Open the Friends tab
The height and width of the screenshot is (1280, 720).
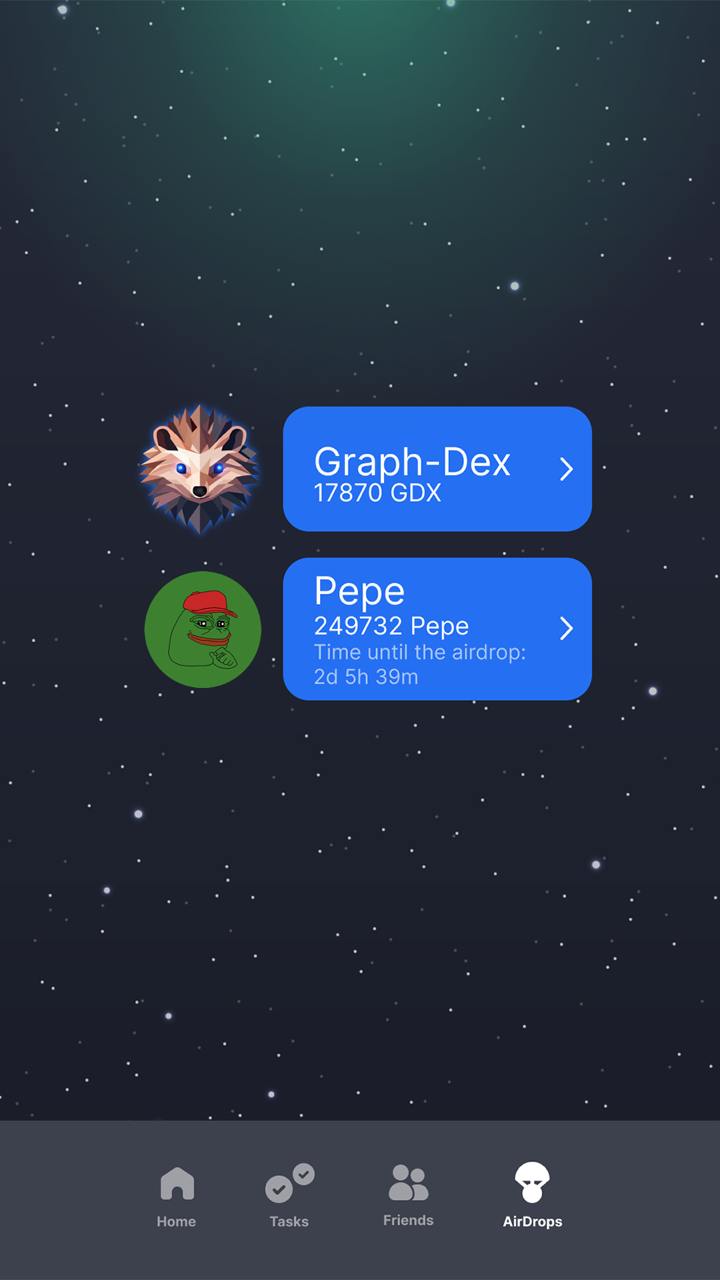[408, 1196]
